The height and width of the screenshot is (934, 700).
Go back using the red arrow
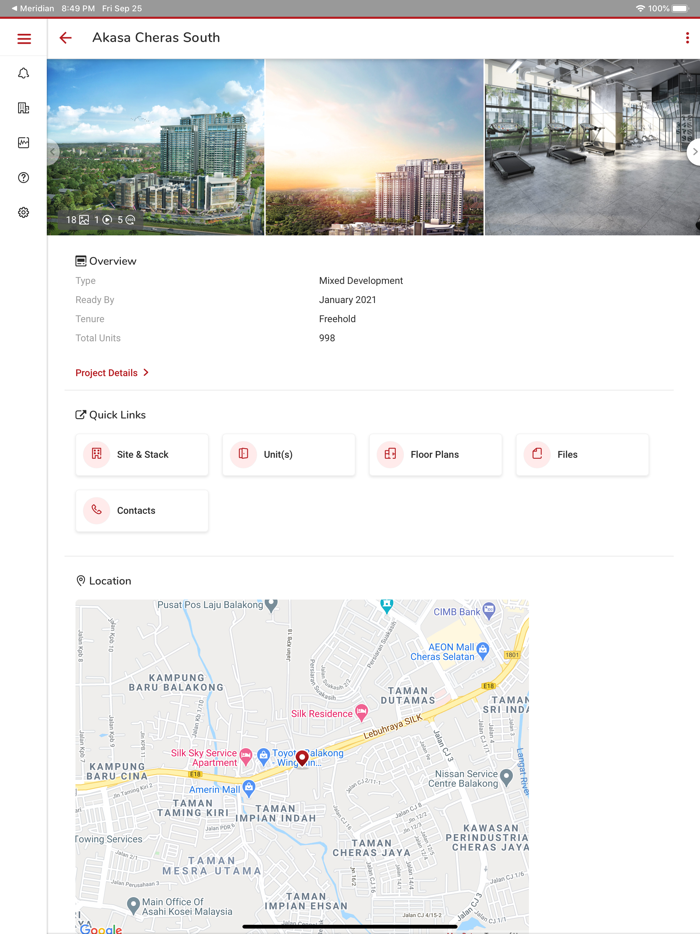pyautogui.click(x=66, y=38)
